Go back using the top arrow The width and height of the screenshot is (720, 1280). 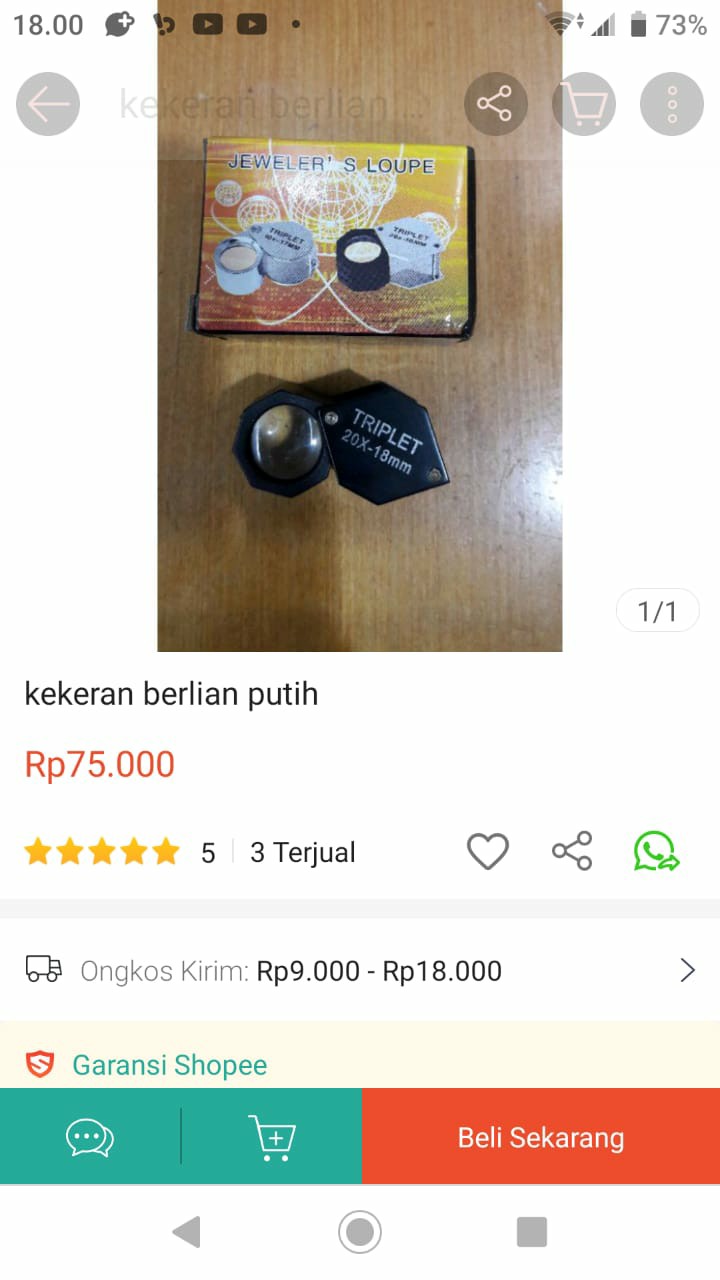click(x=47, y=104)
